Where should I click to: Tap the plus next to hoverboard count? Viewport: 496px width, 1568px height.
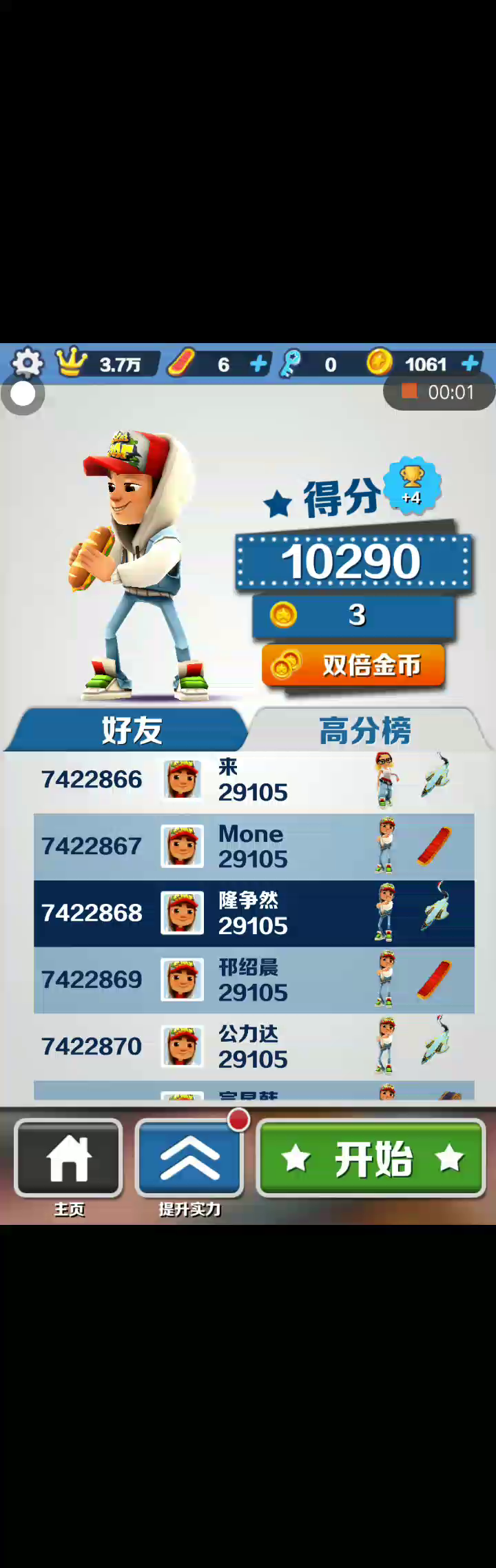point(258,364)
